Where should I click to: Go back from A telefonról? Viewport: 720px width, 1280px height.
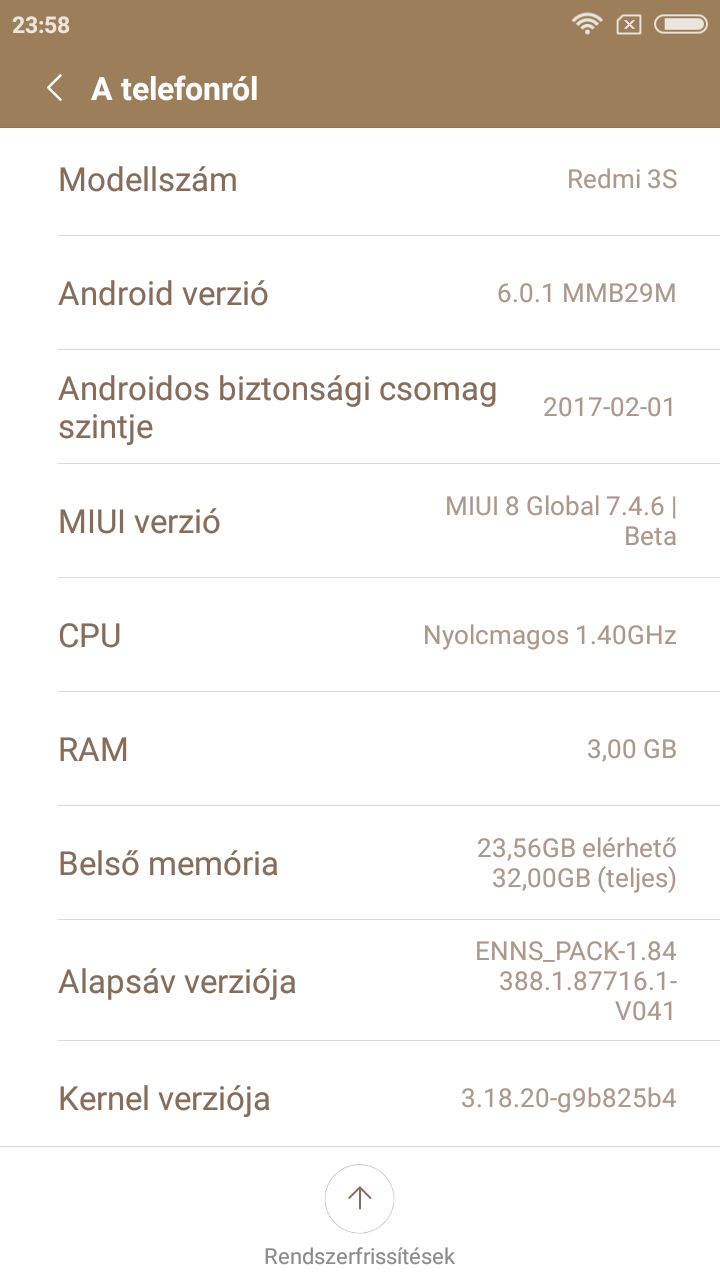click(x=55, y=88)
